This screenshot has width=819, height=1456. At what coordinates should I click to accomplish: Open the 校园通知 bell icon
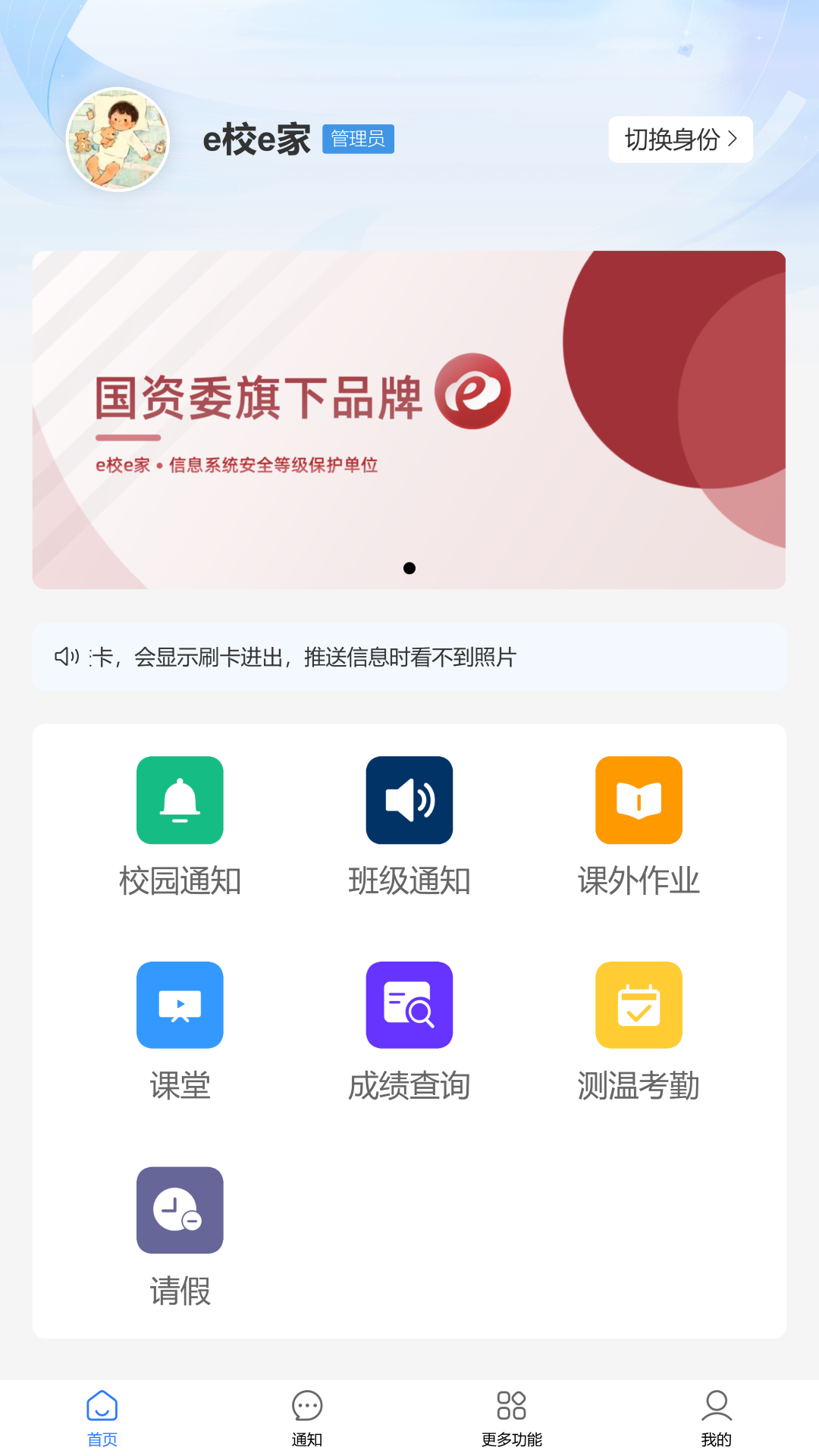(179, 800)
